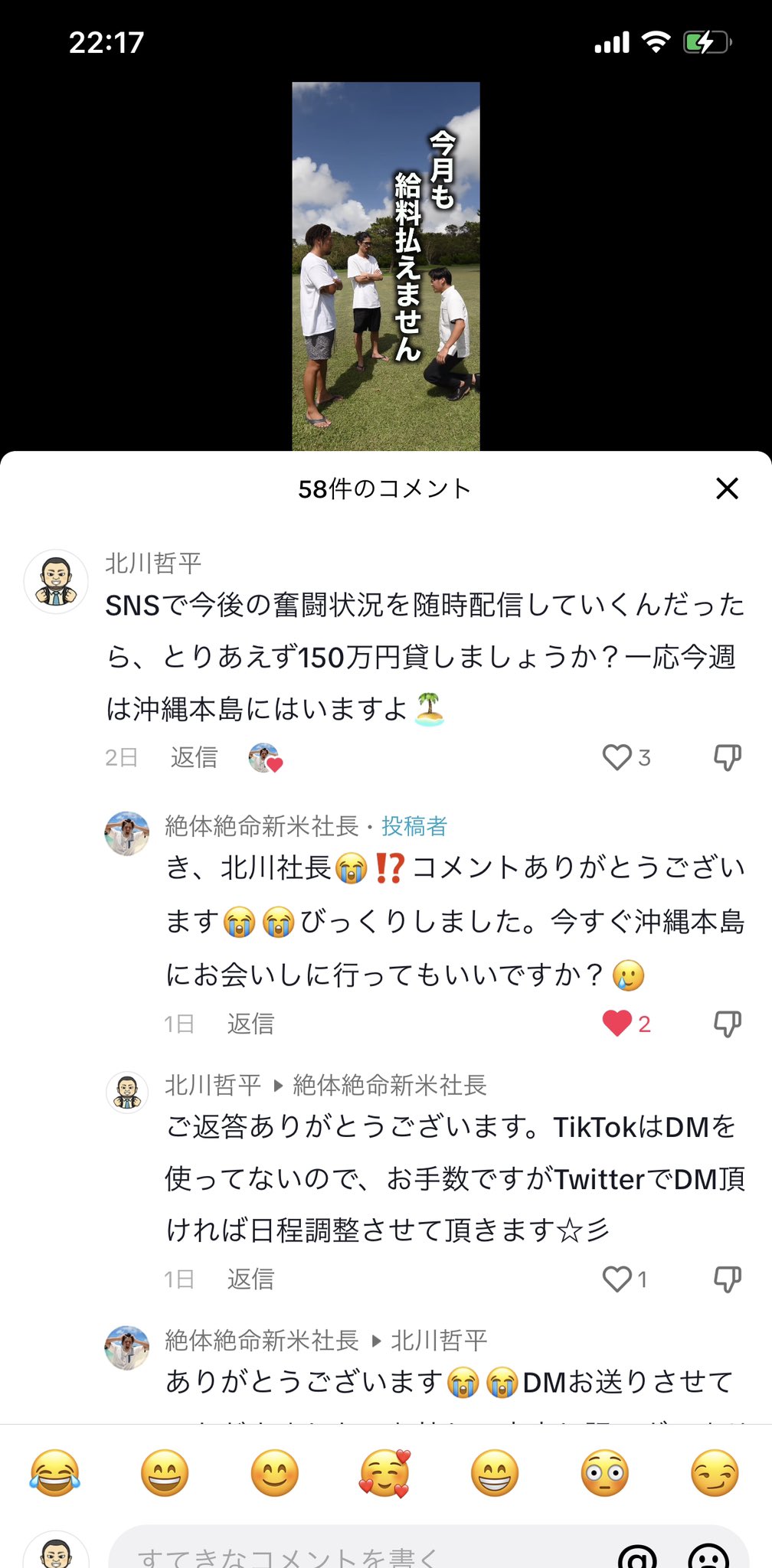Mention someone with the @ icon
This screenshot has height=1568, width=772.
(x=637, y=1556)
